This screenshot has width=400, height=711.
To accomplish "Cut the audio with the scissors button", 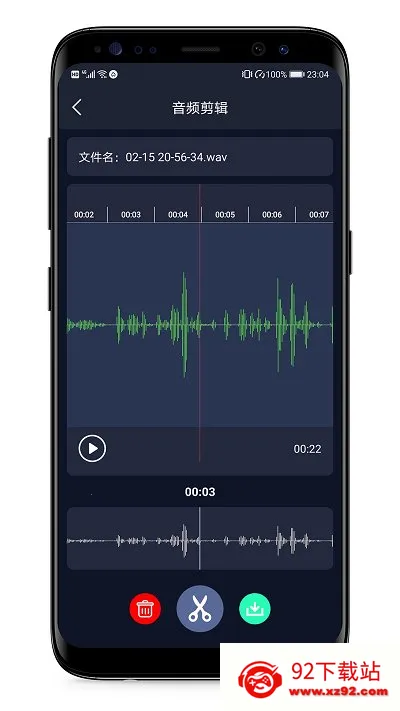I will [200, 609].
